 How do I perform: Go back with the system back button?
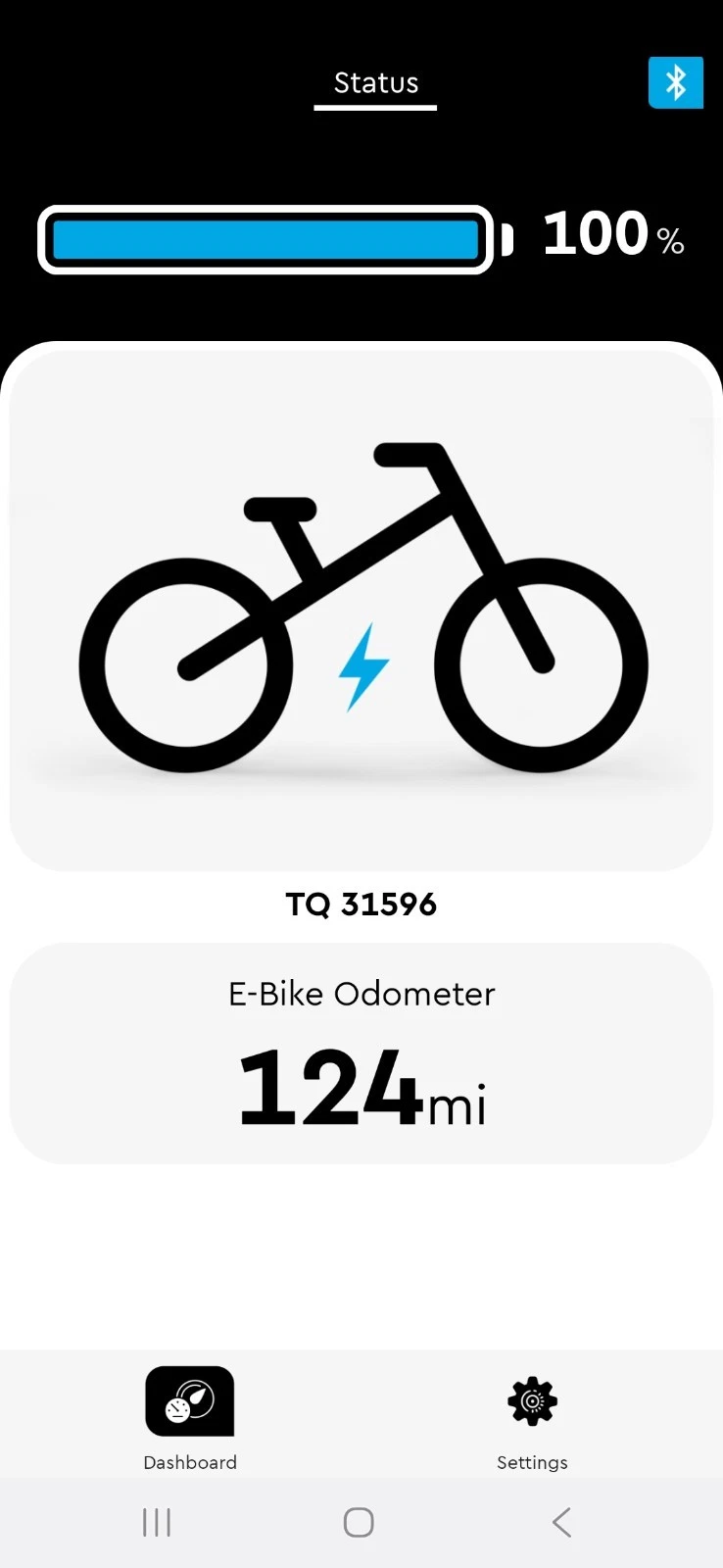coord(561,1522)
